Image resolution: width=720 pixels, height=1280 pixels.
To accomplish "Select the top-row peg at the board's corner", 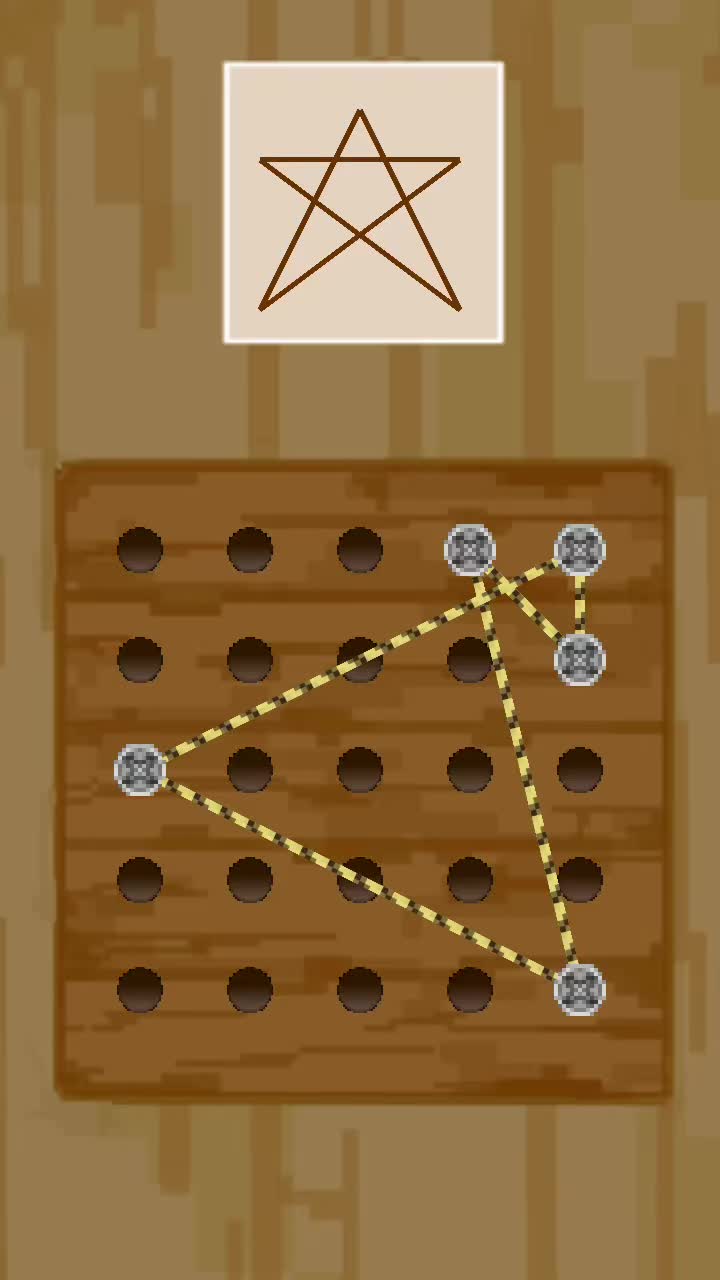I will tap(580, 550).
